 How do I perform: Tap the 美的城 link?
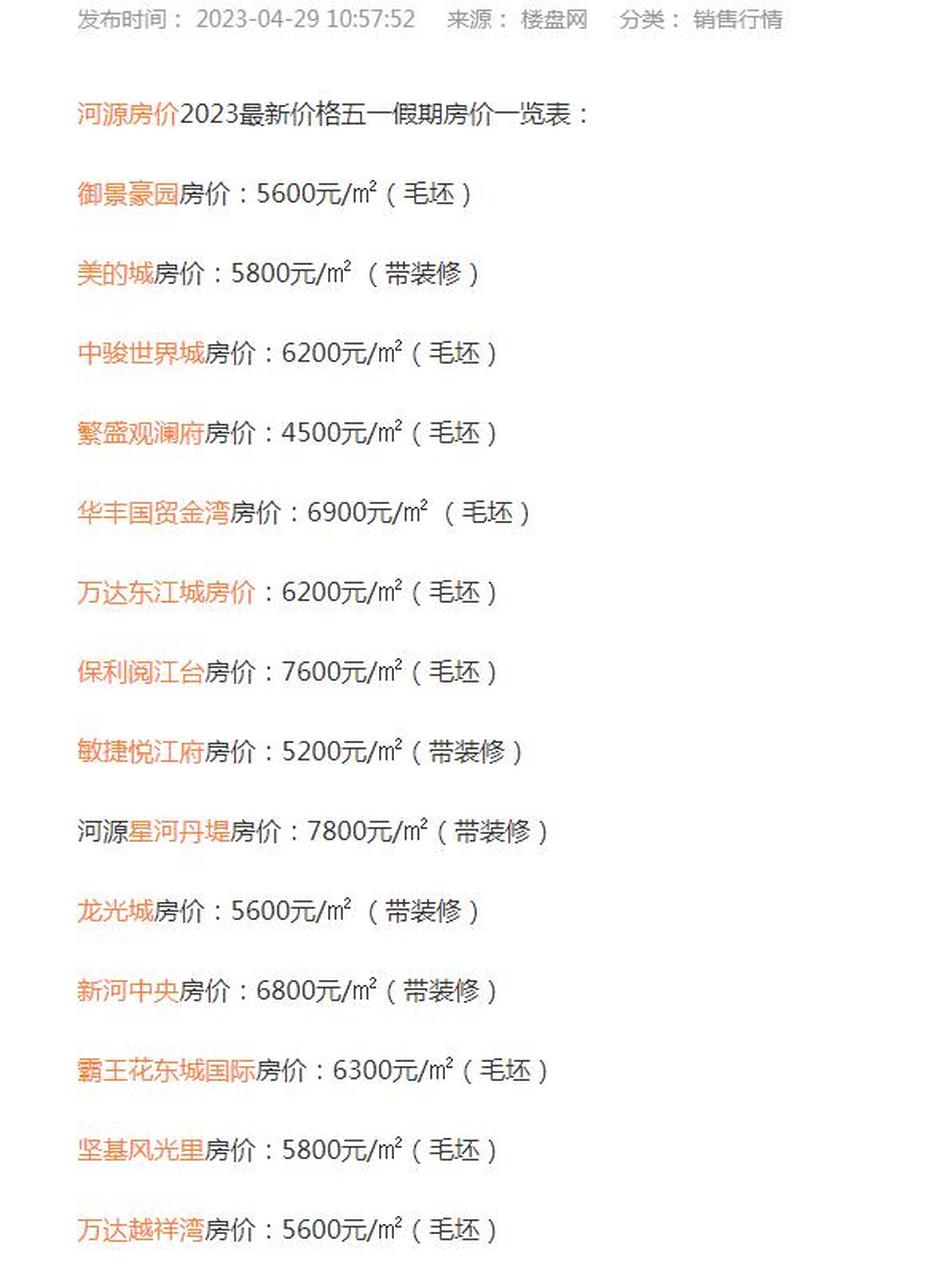pos(115,273)
